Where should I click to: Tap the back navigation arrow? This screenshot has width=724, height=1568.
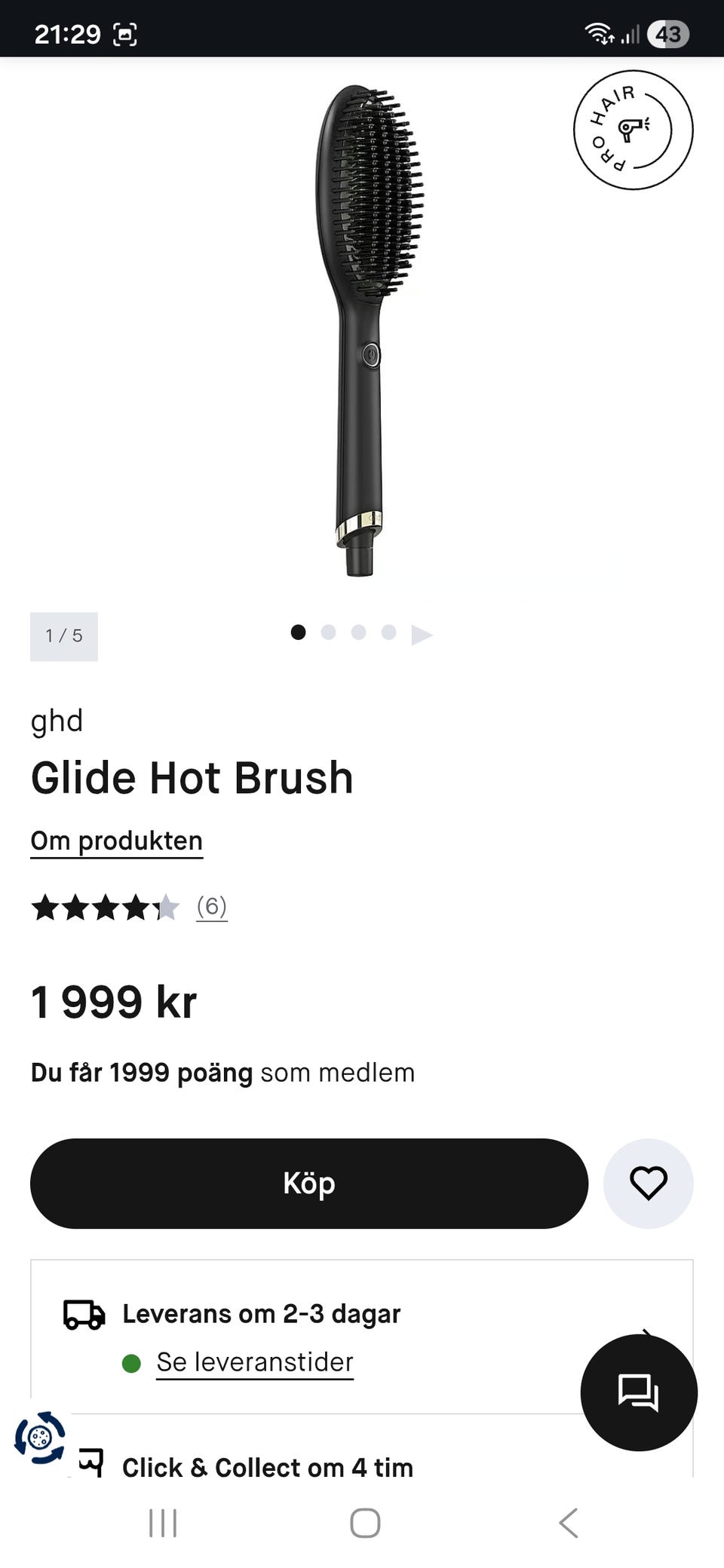[568, 1522]
